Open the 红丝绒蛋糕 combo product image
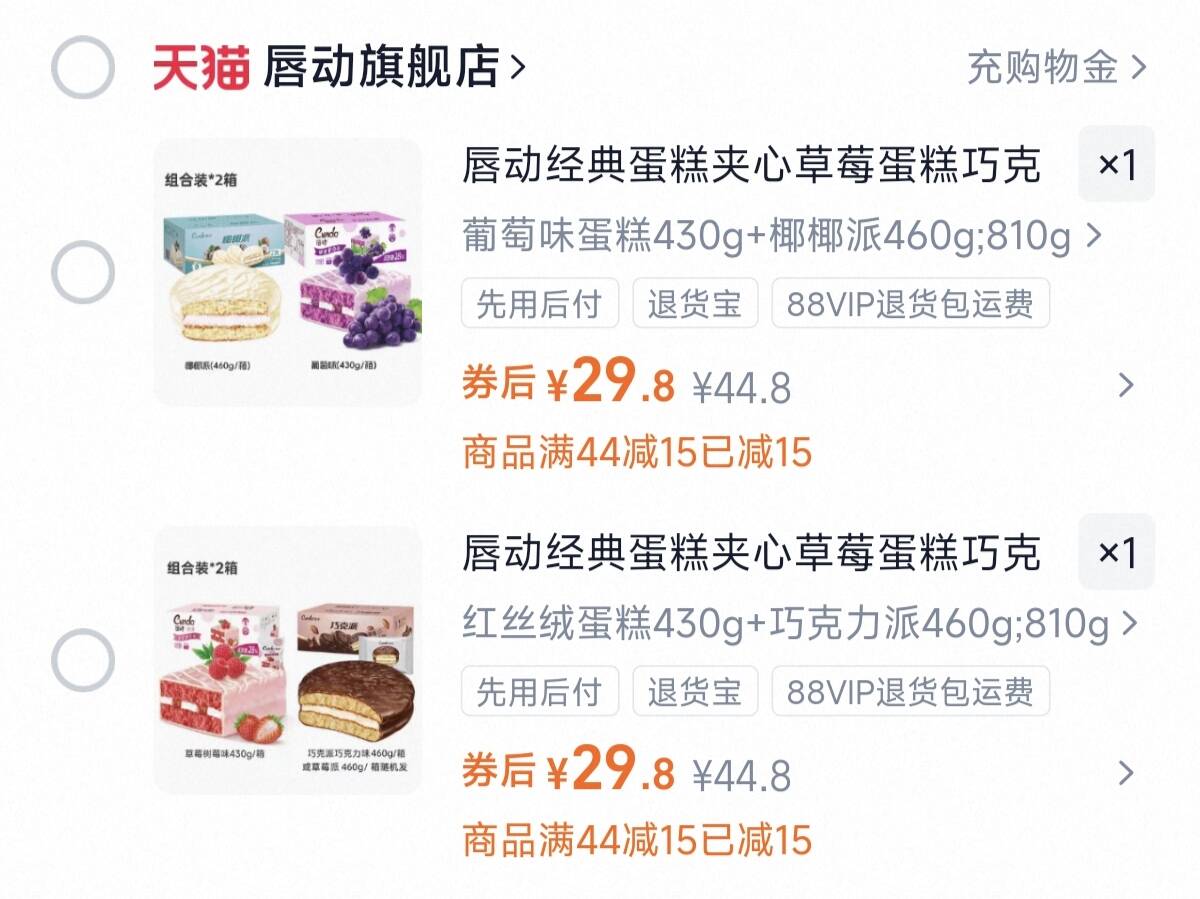Screen dimensions: 1200x899 (288, 660)
